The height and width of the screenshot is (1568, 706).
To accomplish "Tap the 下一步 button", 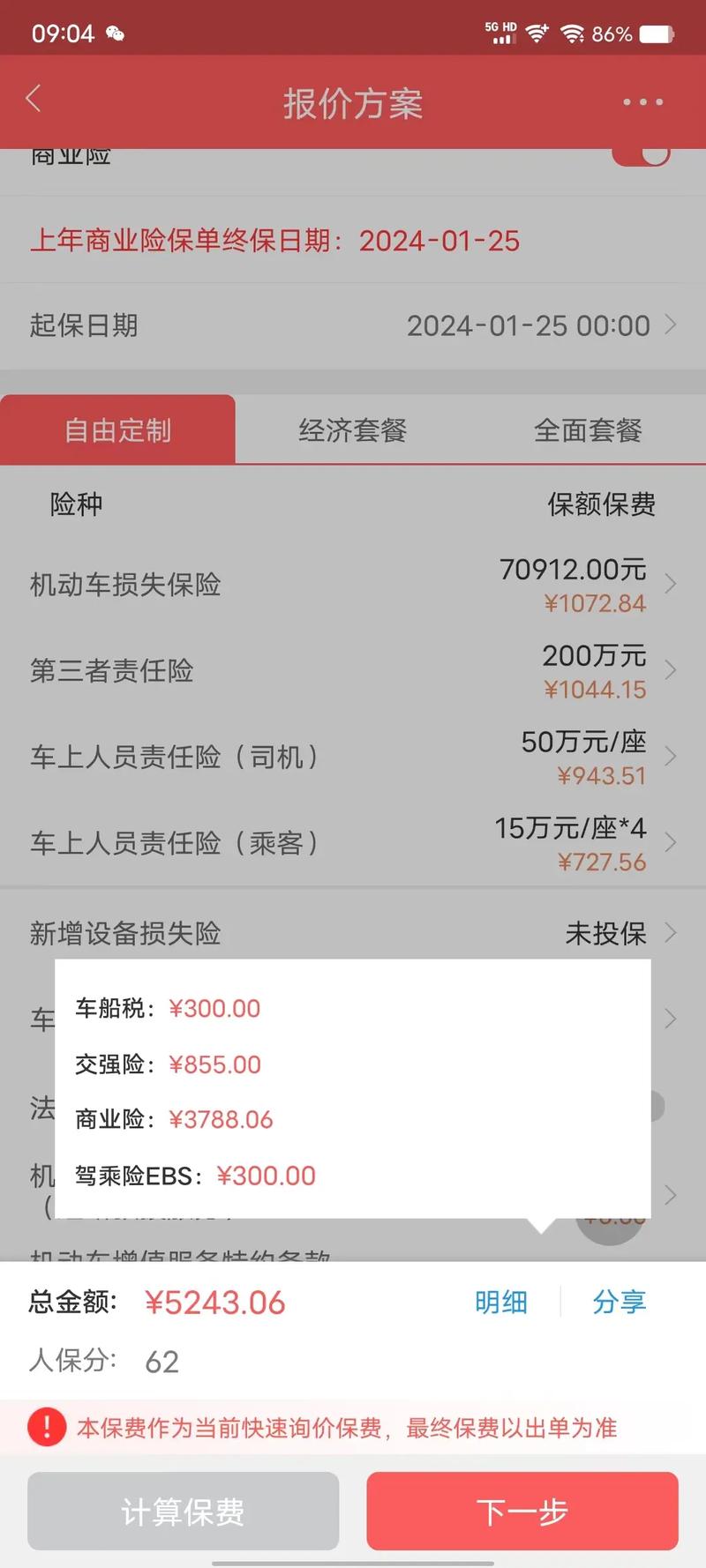I will pos(522,1511).
